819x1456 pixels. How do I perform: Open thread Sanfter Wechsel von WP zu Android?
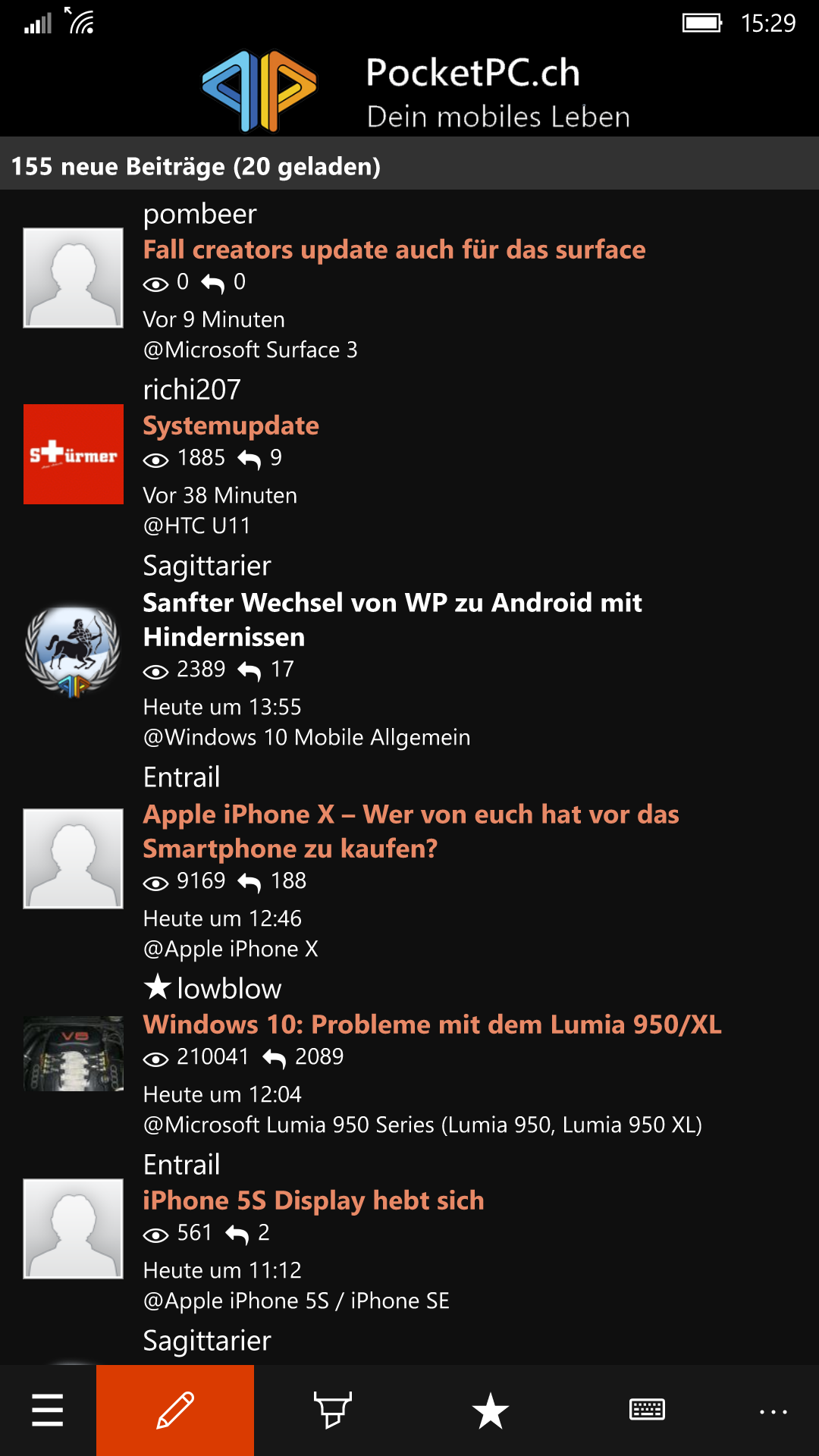pos(393,620)
